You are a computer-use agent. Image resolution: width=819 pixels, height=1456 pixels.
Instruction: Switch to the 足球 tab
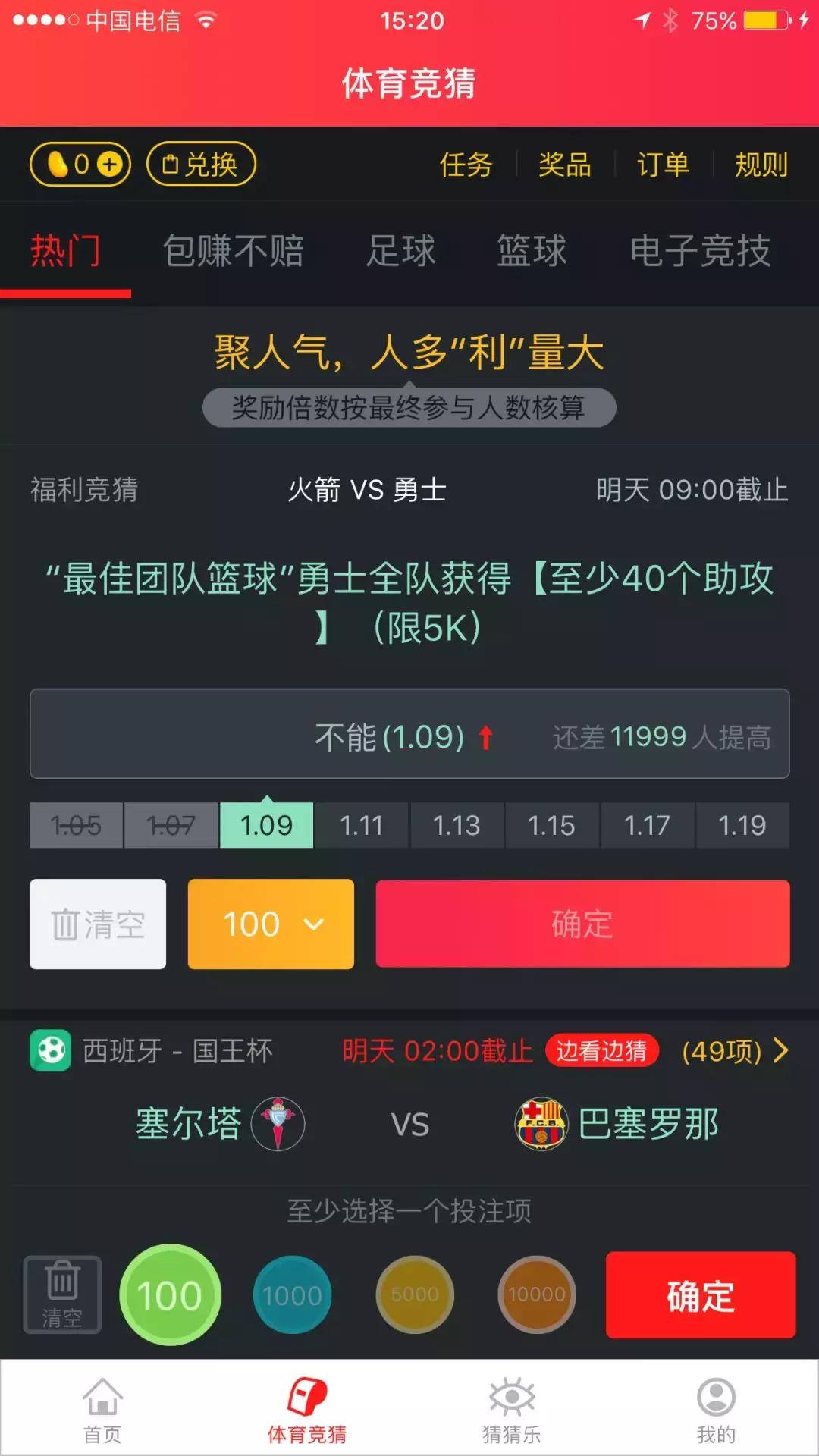(401, 250)
